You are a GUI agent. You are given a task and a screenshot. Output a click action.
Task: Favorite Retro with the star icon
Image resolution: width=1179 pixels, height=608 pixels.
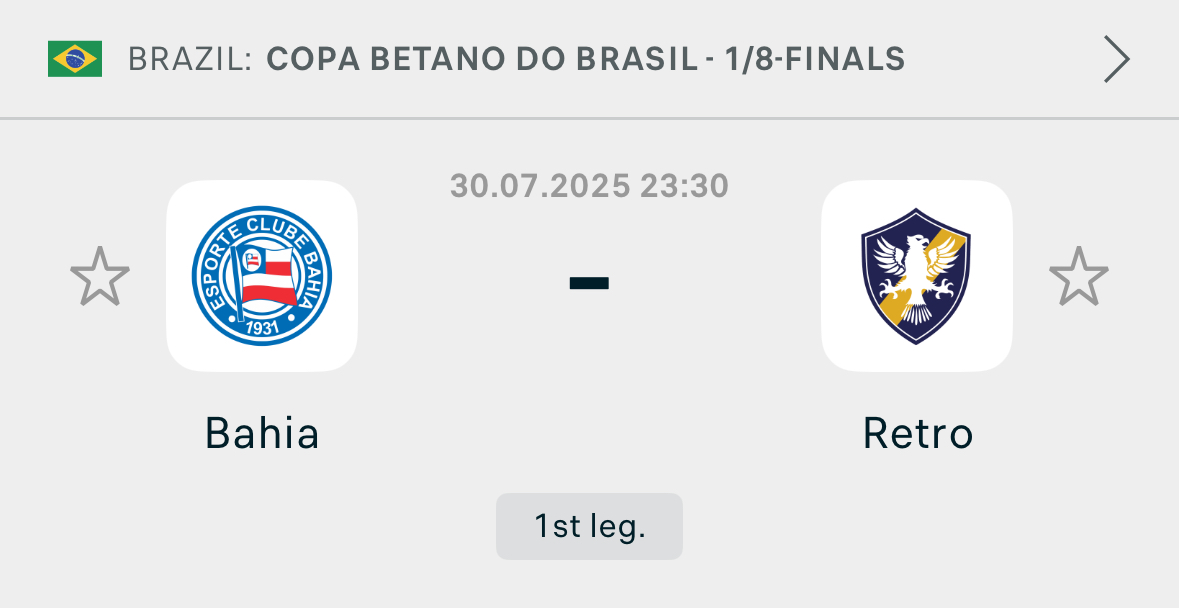coord(1078,277)
